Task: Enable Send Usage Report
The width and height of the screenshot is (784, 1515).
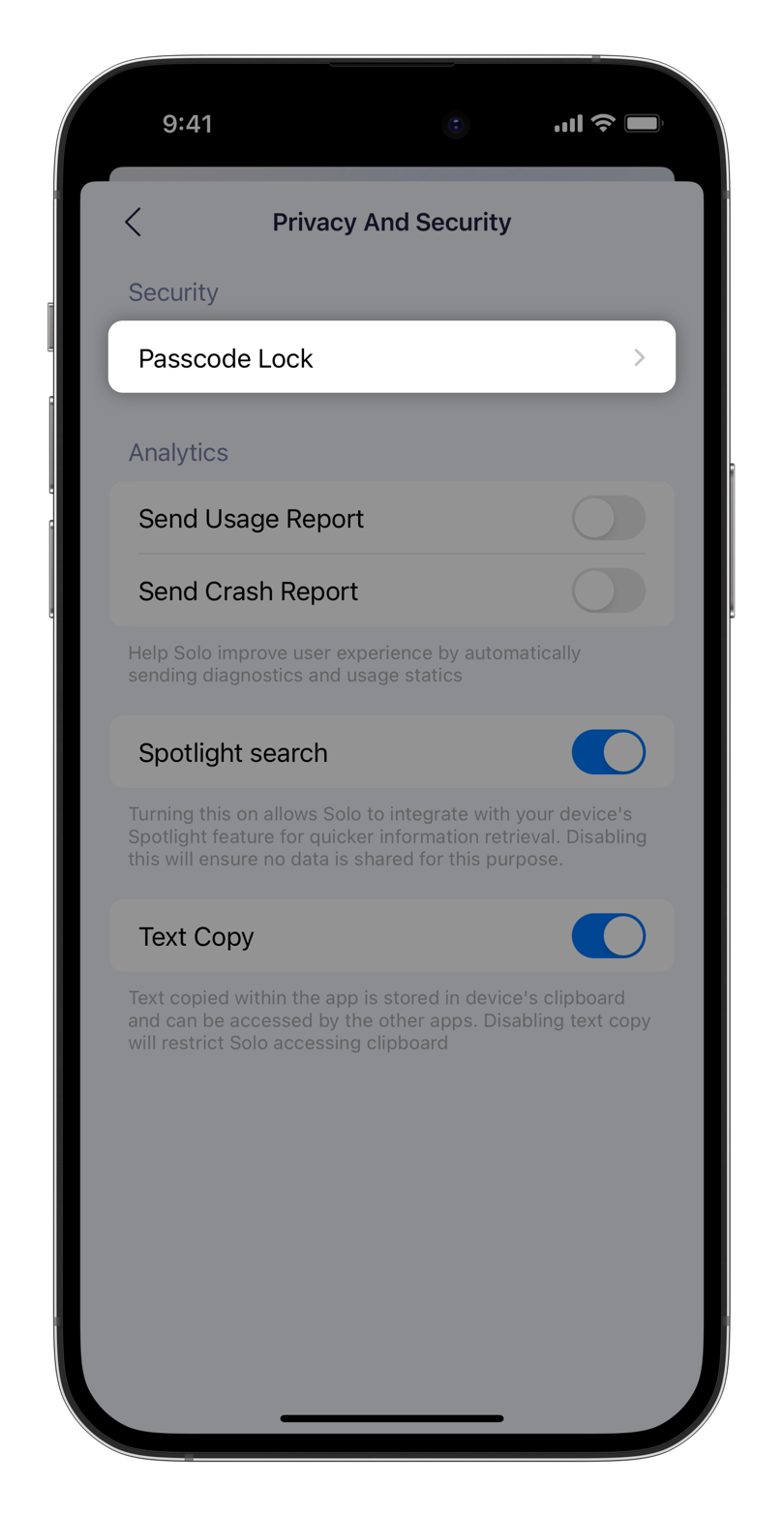Action: [x=608, y=519]
